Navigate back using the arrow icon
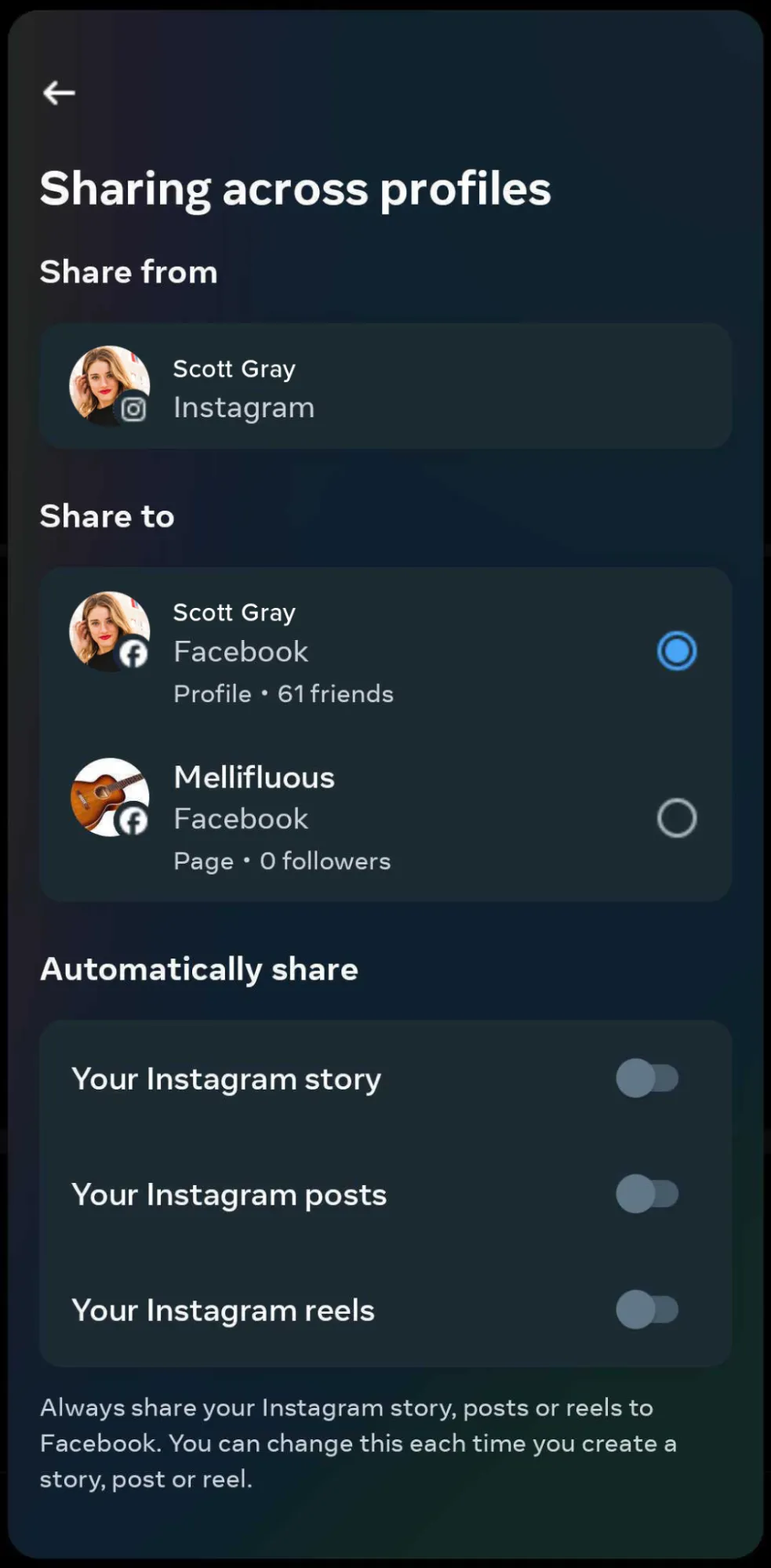The height and width of the screenshot is (1568, 771). [x=59, y=93]
